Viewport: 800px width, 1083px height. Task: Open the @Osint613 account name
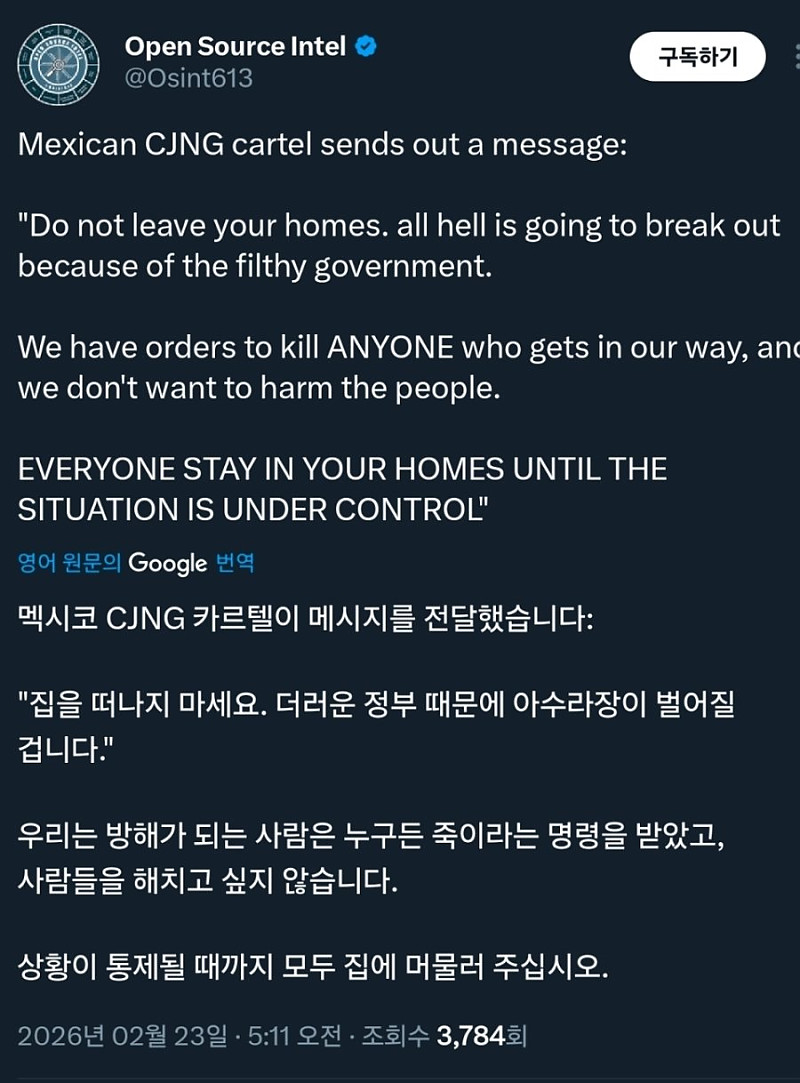(x=188, y=78)
